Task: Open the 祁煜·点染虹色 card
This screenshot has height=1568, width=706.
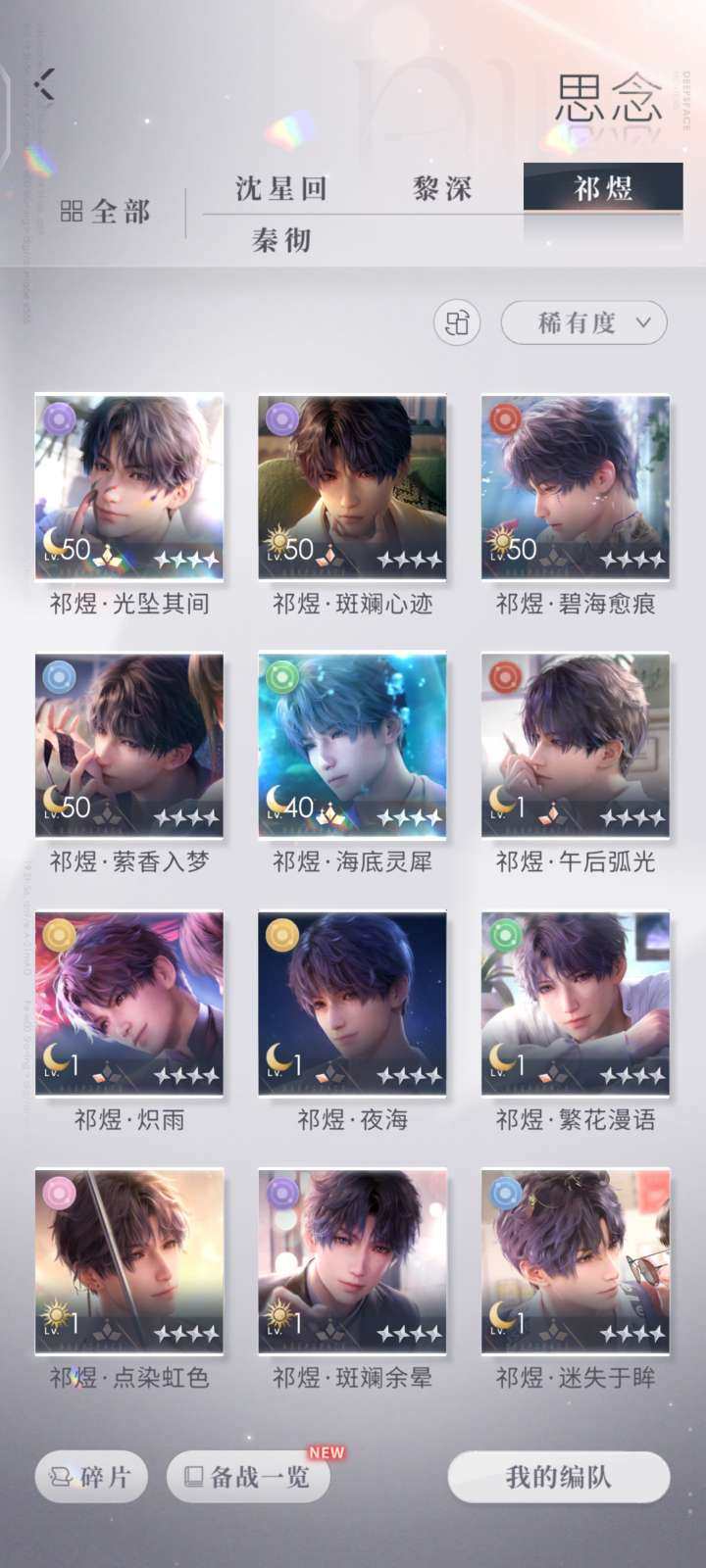Action: [x=129, y=1260]
